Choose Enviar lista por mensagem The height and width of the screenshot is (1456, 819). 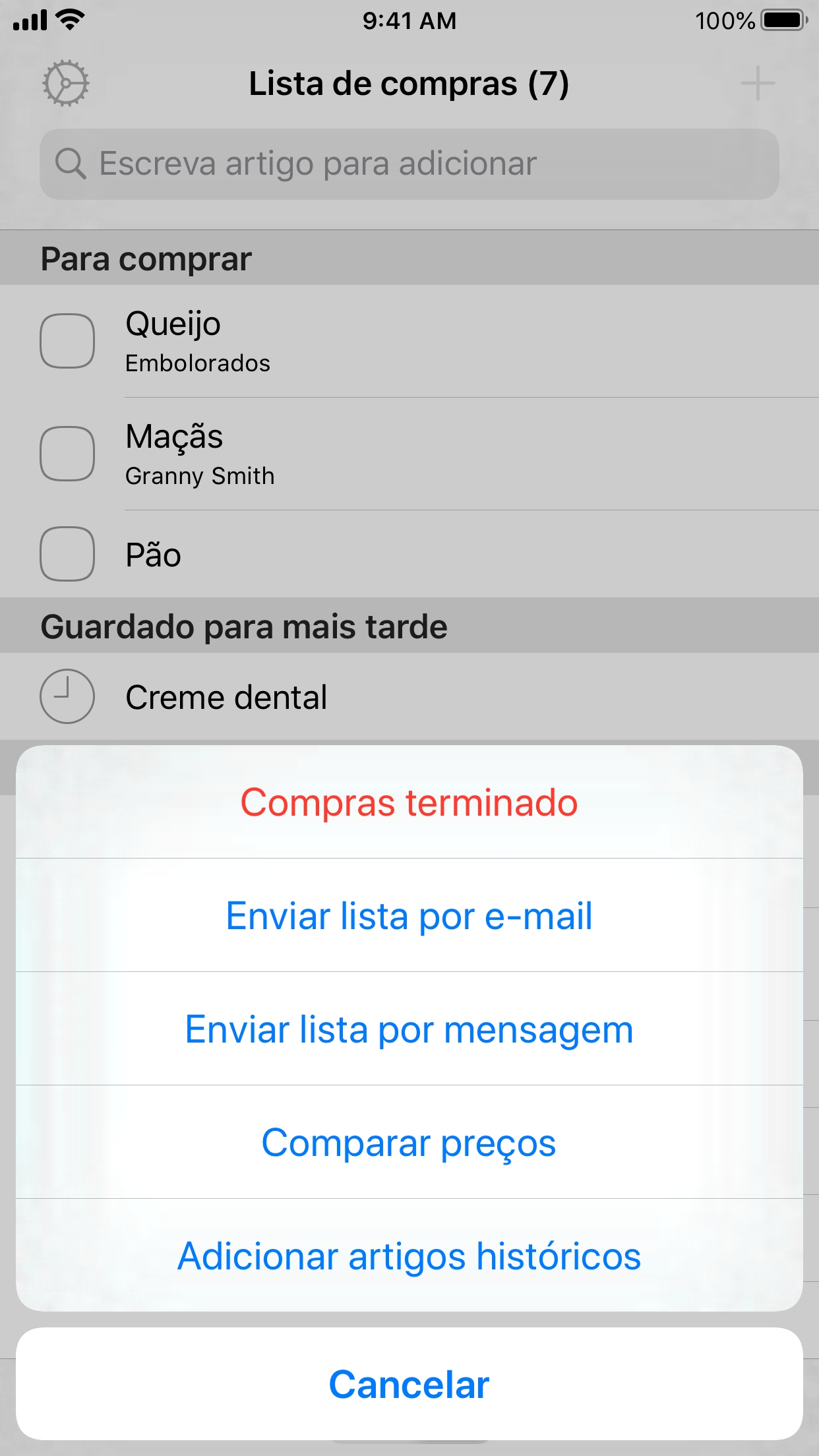tap(409, 1029)
